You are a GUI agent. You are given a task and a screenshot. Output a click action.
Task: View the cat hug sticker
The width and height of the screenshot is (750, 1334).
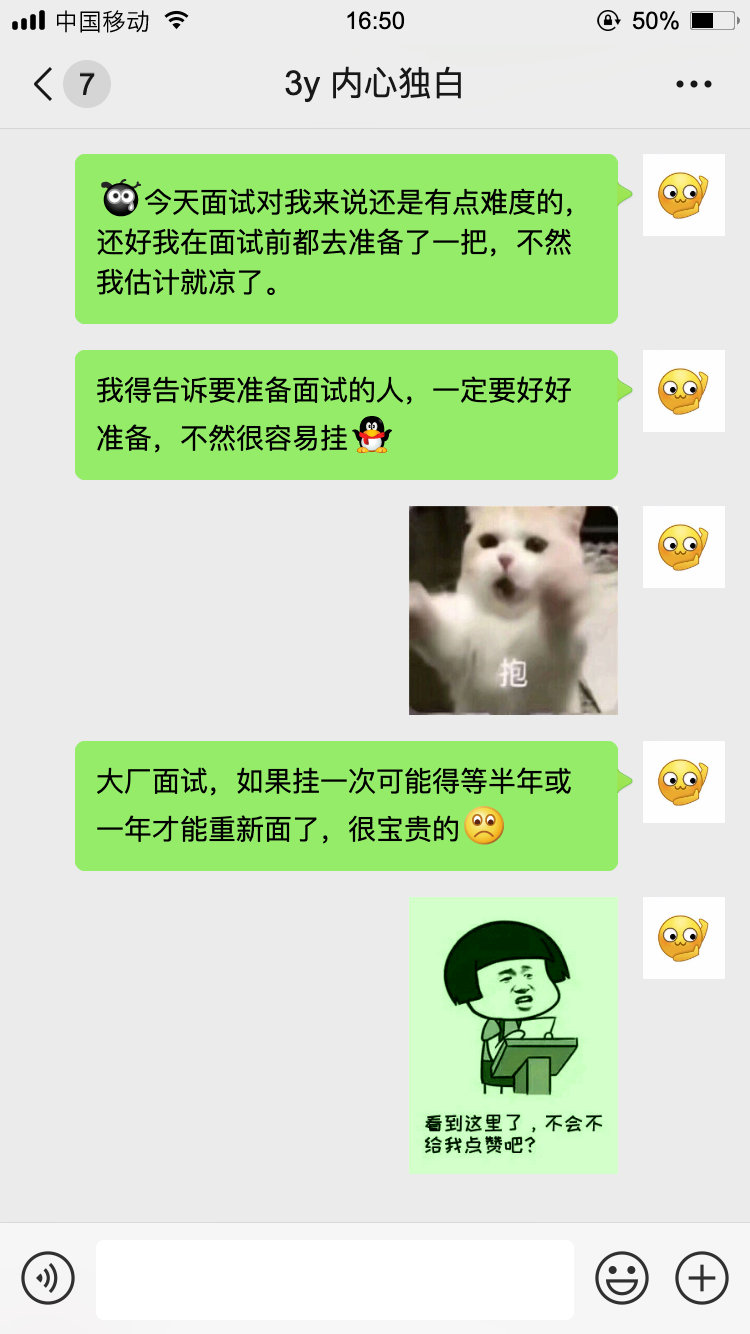513,610
